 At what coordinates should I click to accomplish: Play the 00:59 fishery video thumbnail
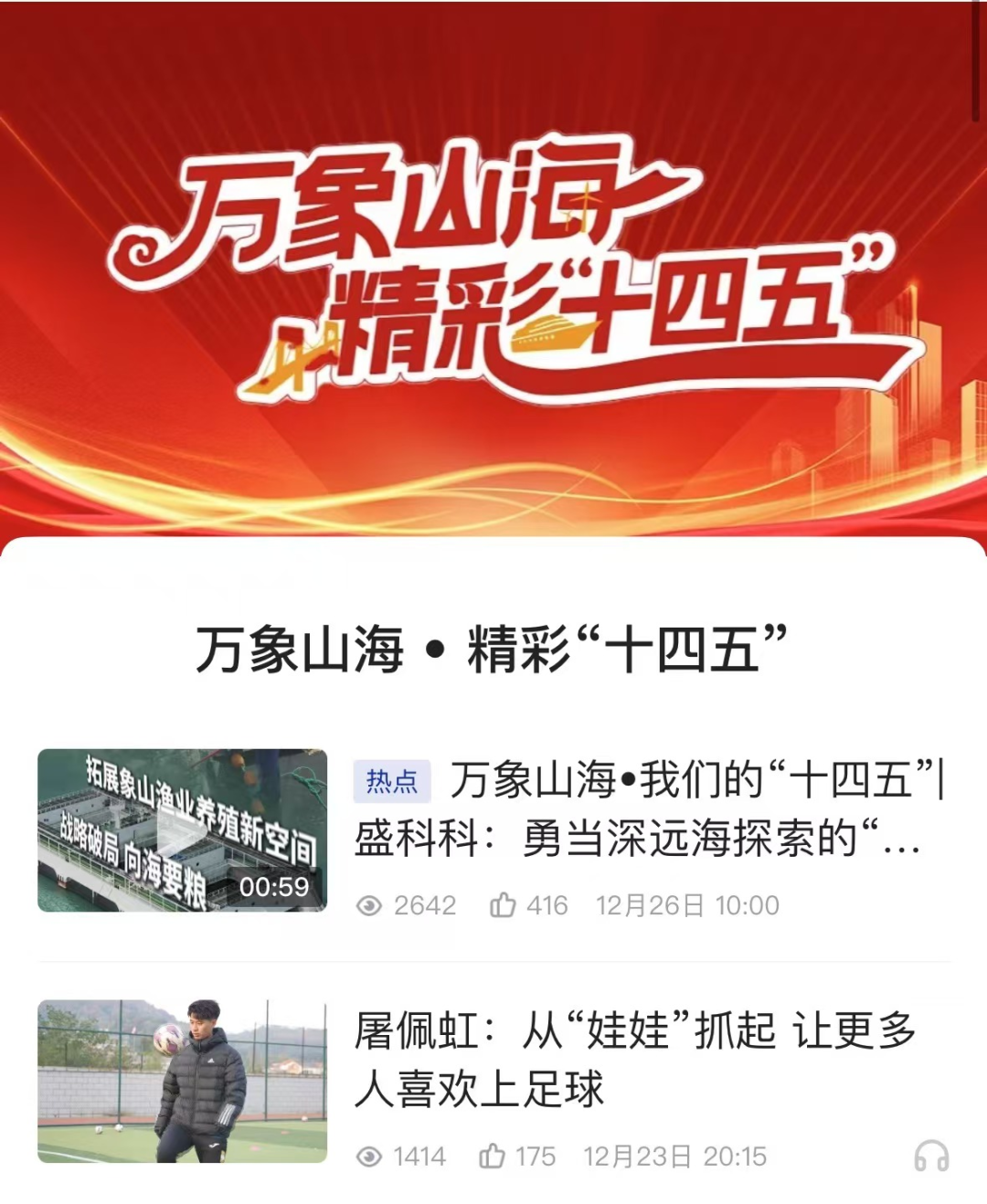182,830
